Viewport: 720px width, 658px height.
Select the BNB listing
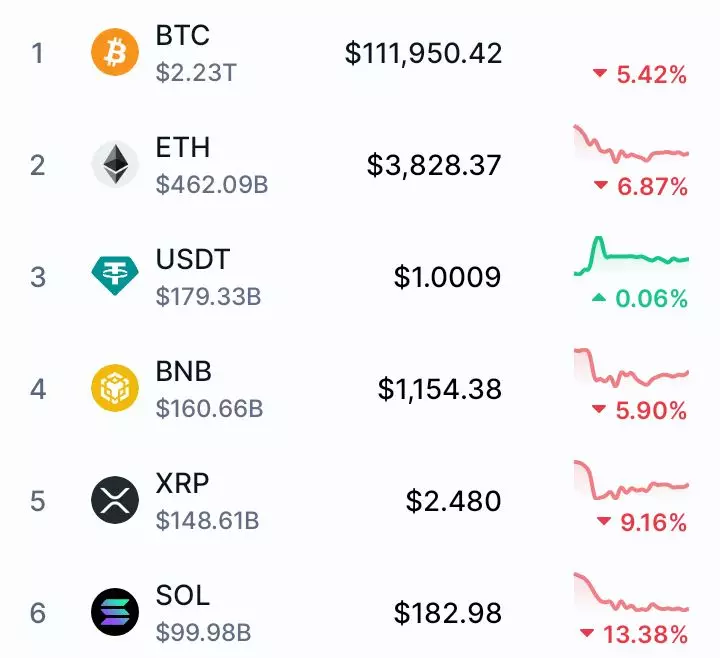coord(184,372)
